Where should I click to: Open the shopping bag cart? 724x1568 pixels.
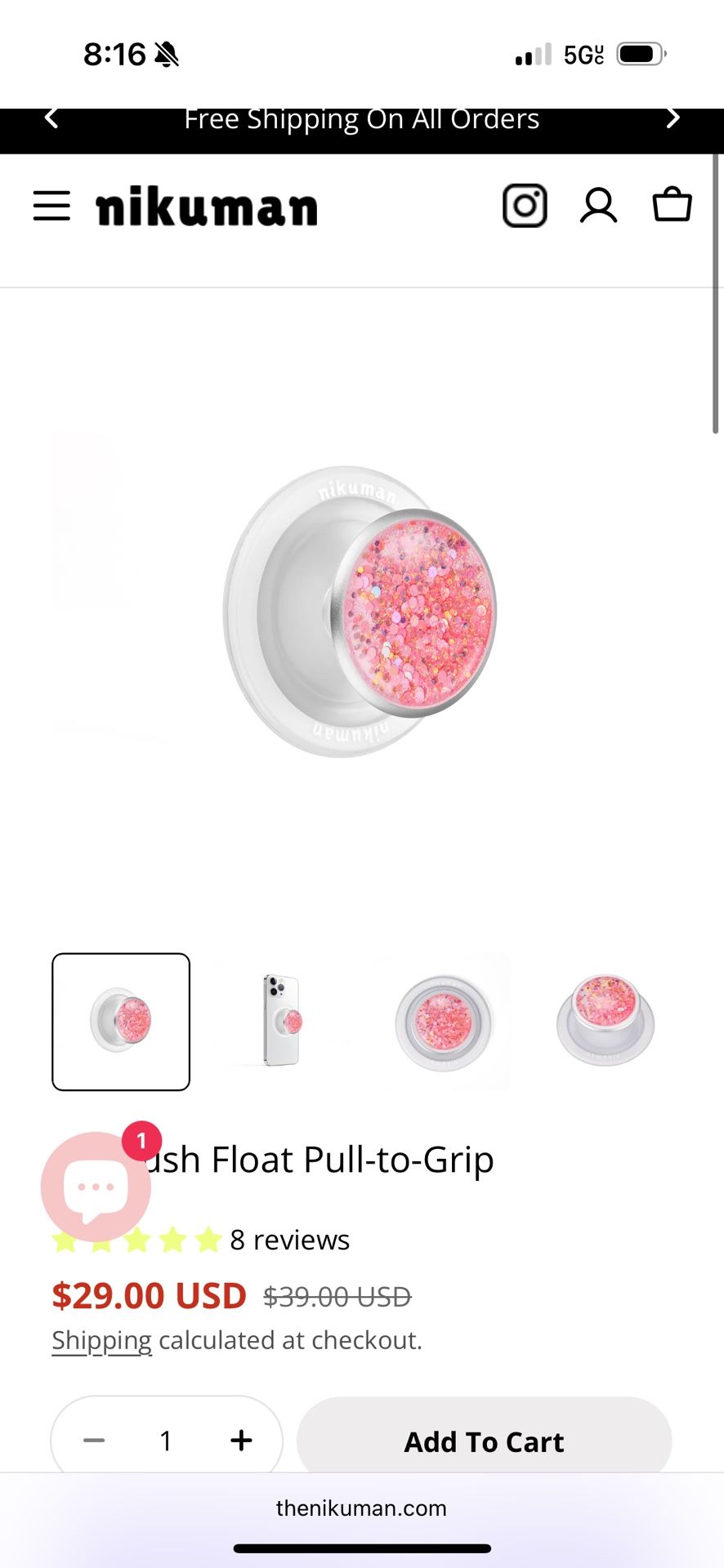coord(672,204)
